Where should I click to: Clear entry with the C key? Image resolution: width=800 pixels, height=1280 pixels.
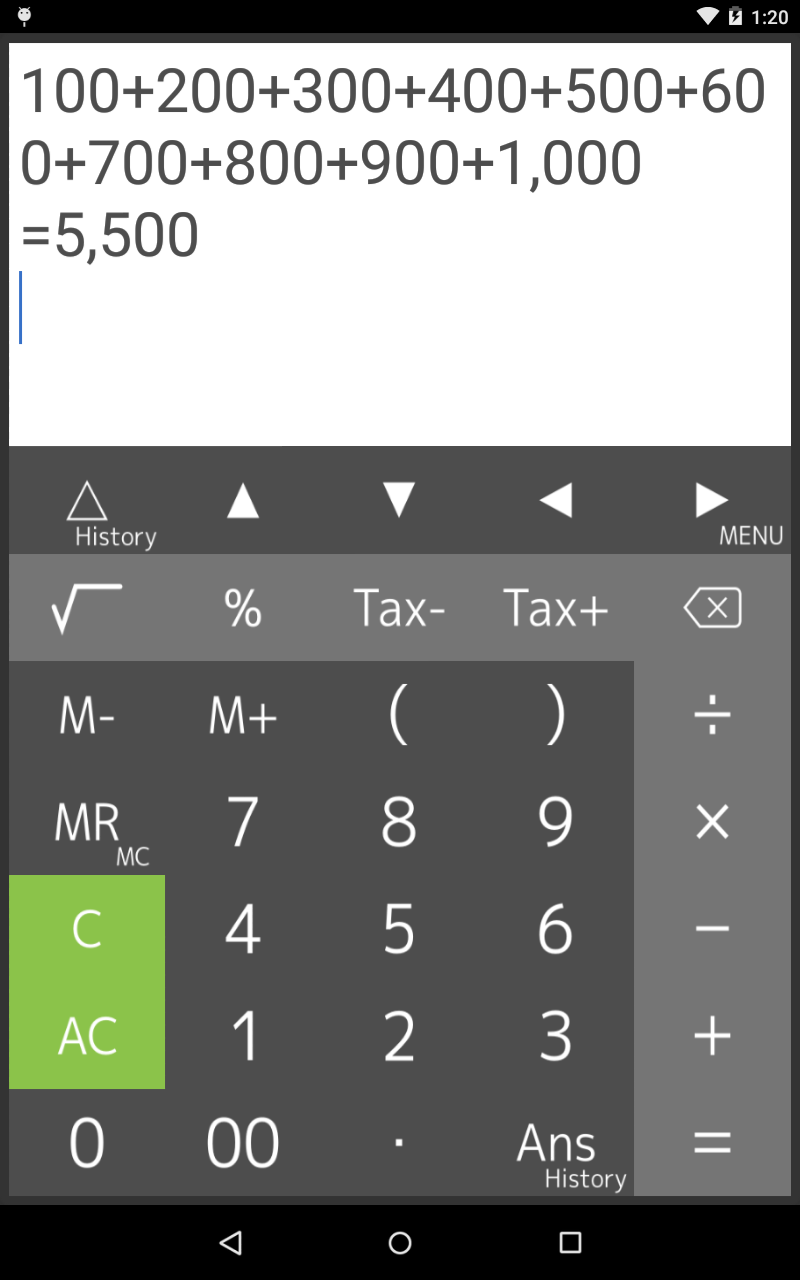pos(87,929)
